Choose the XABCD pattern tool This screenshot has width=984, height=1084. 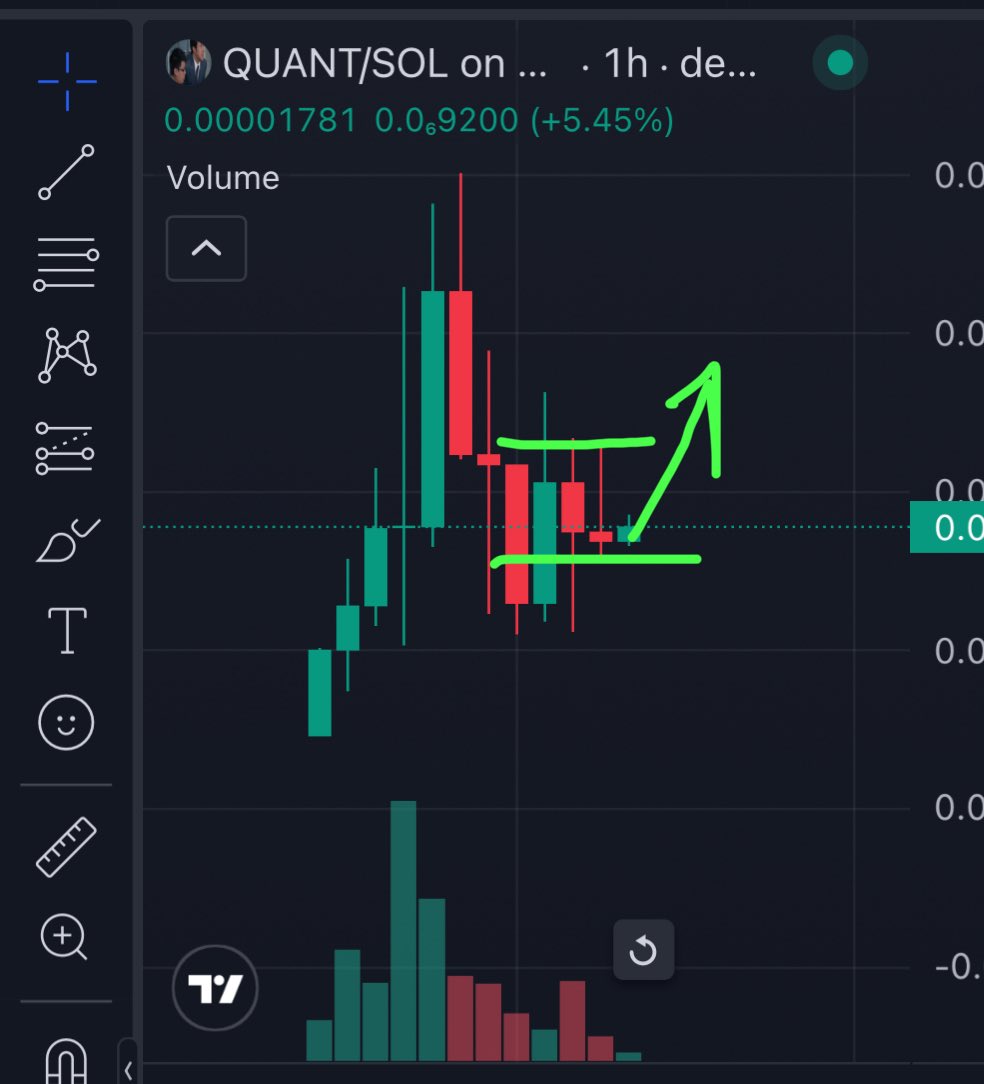67,356
